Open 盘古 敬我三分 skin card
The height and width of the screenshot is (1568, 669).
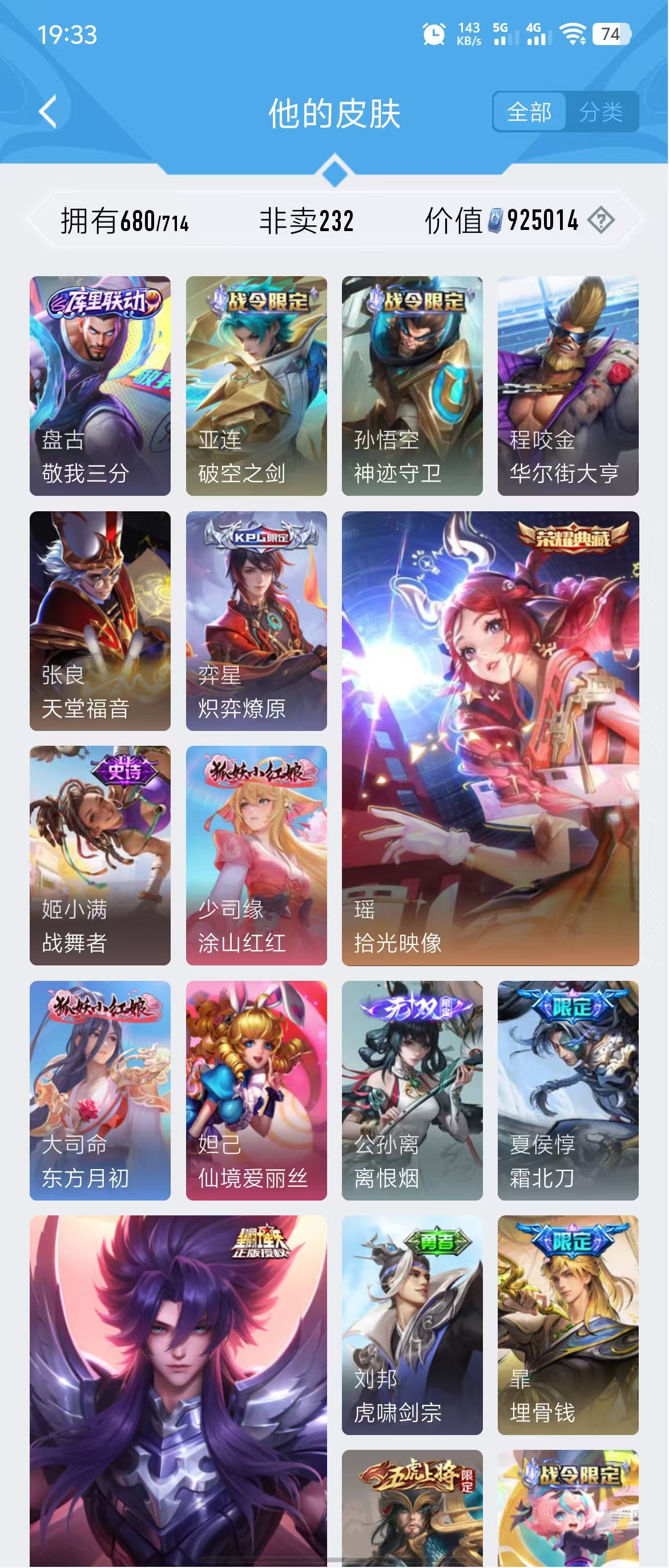[100, 386]
